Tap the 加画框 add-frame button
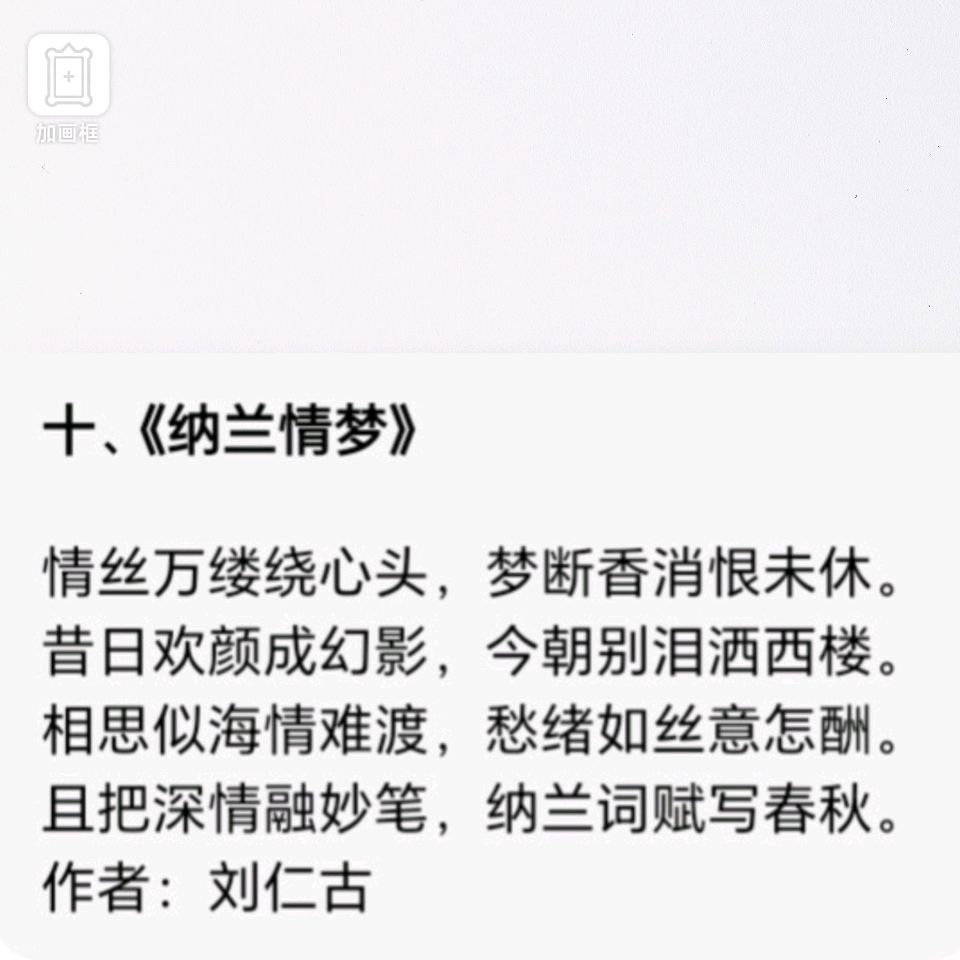 (x=68, y=78)
